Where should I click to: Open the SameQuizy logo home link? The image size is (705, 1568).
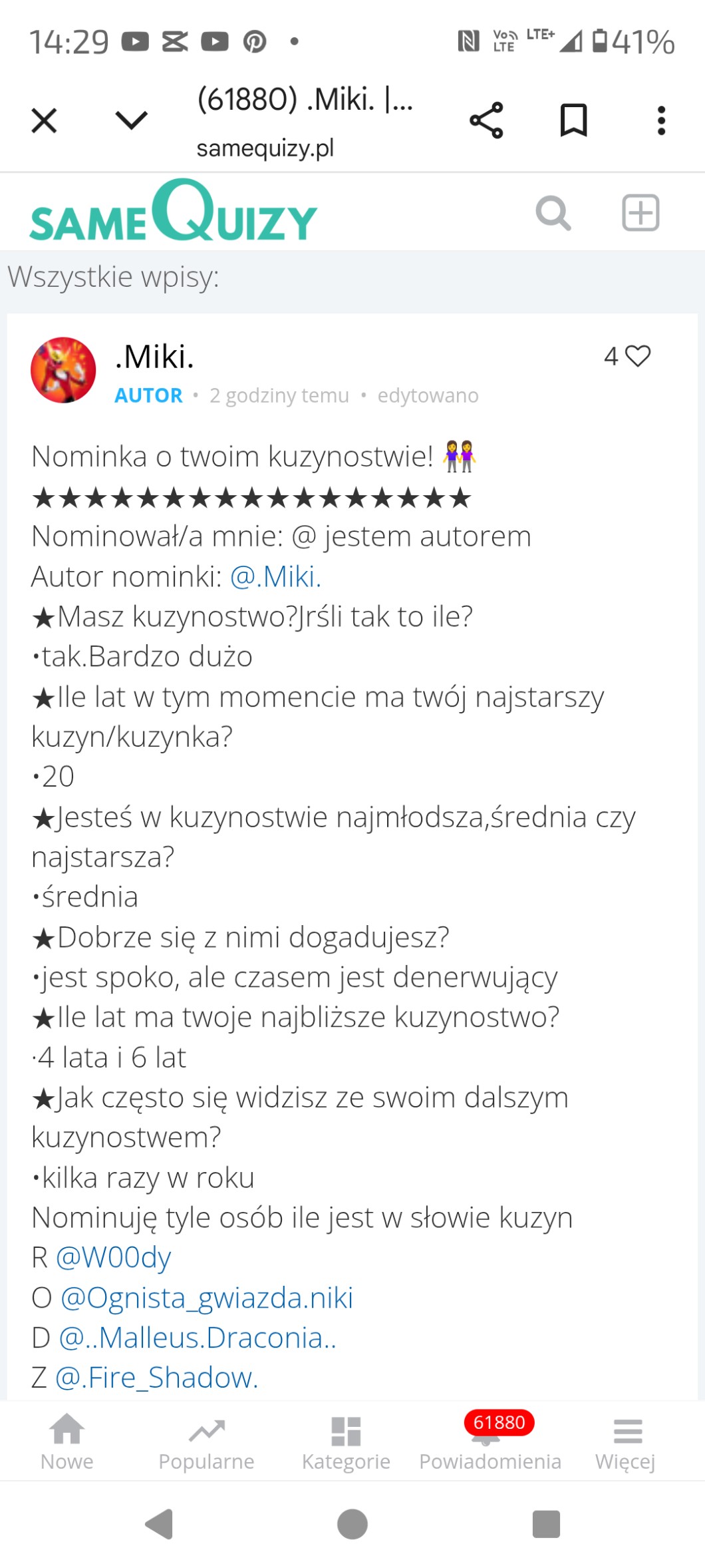click(x=174, y=213)
